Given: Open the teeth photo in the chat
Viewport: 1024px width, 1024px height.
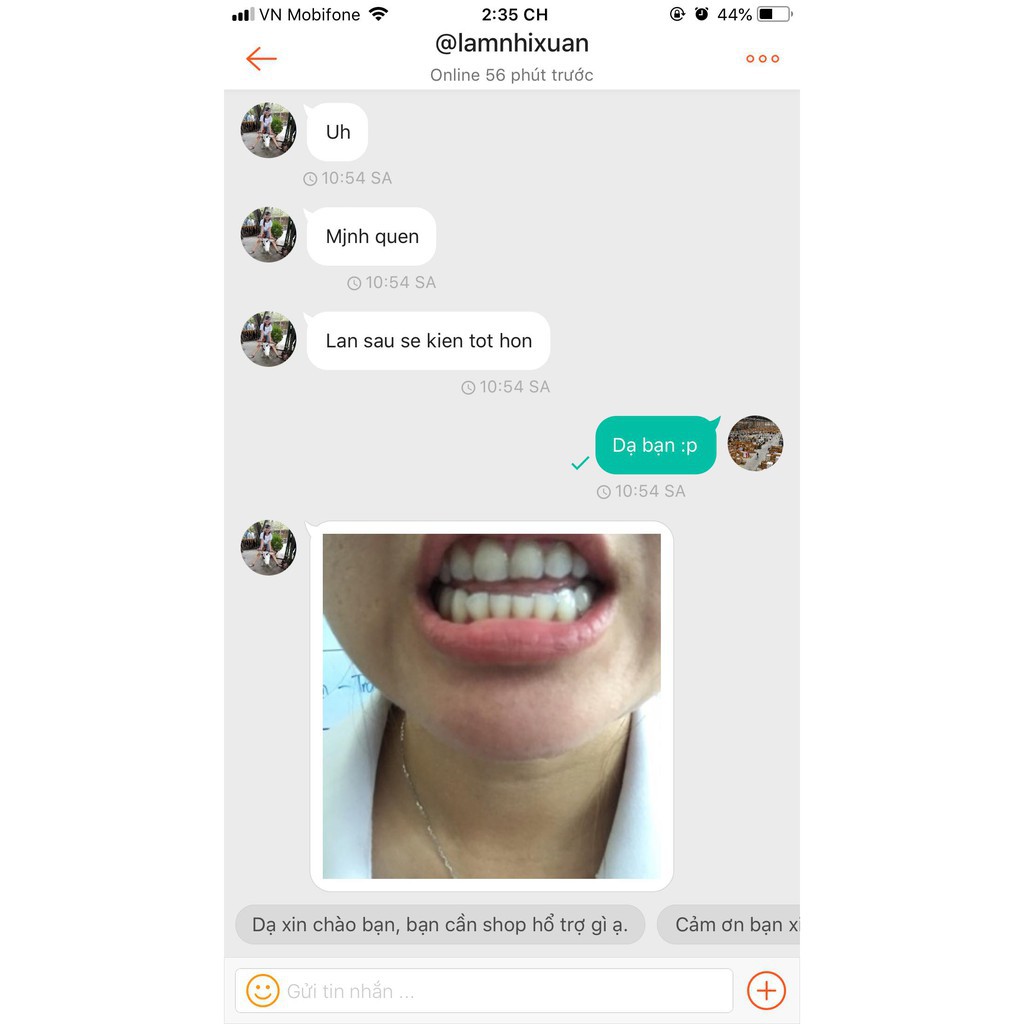Looking at the screenshot, I should pos(491,705).
